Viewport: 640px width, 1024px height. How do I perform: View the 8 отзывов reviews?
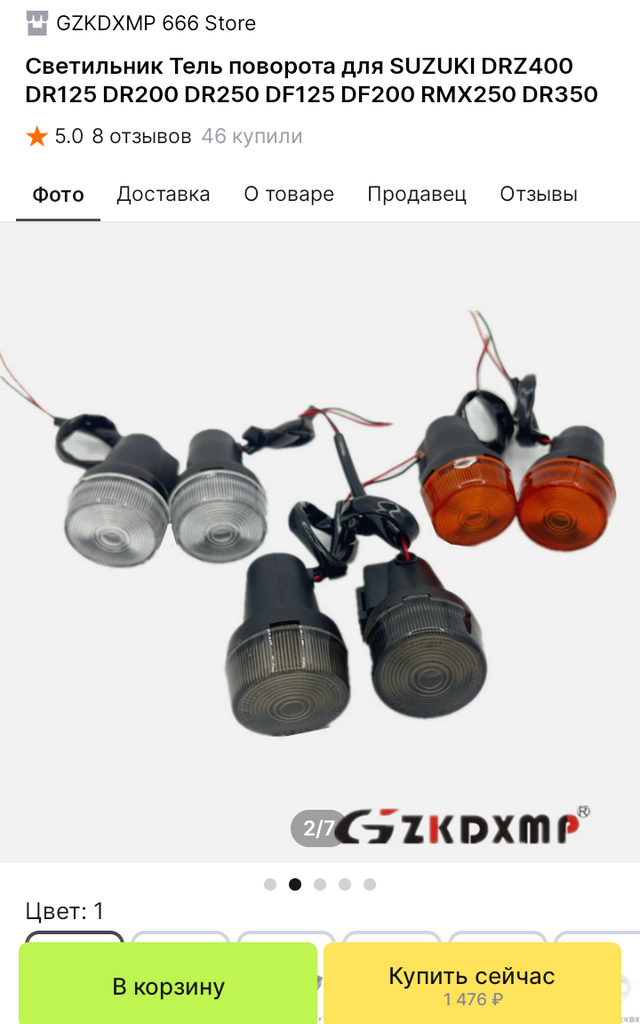tap(141, 136)
